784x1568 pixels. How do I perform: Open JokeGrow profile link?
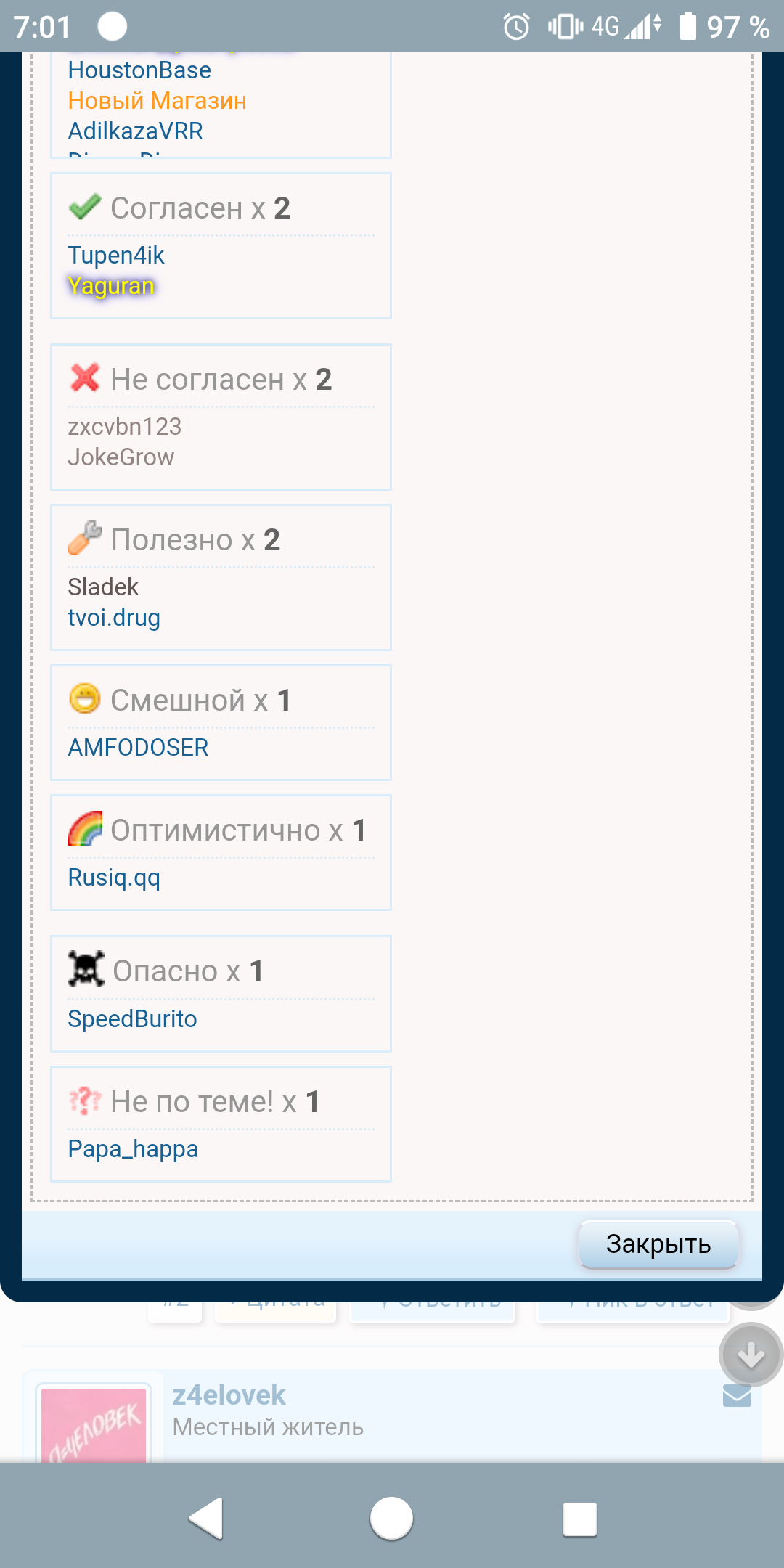(121, 457)
